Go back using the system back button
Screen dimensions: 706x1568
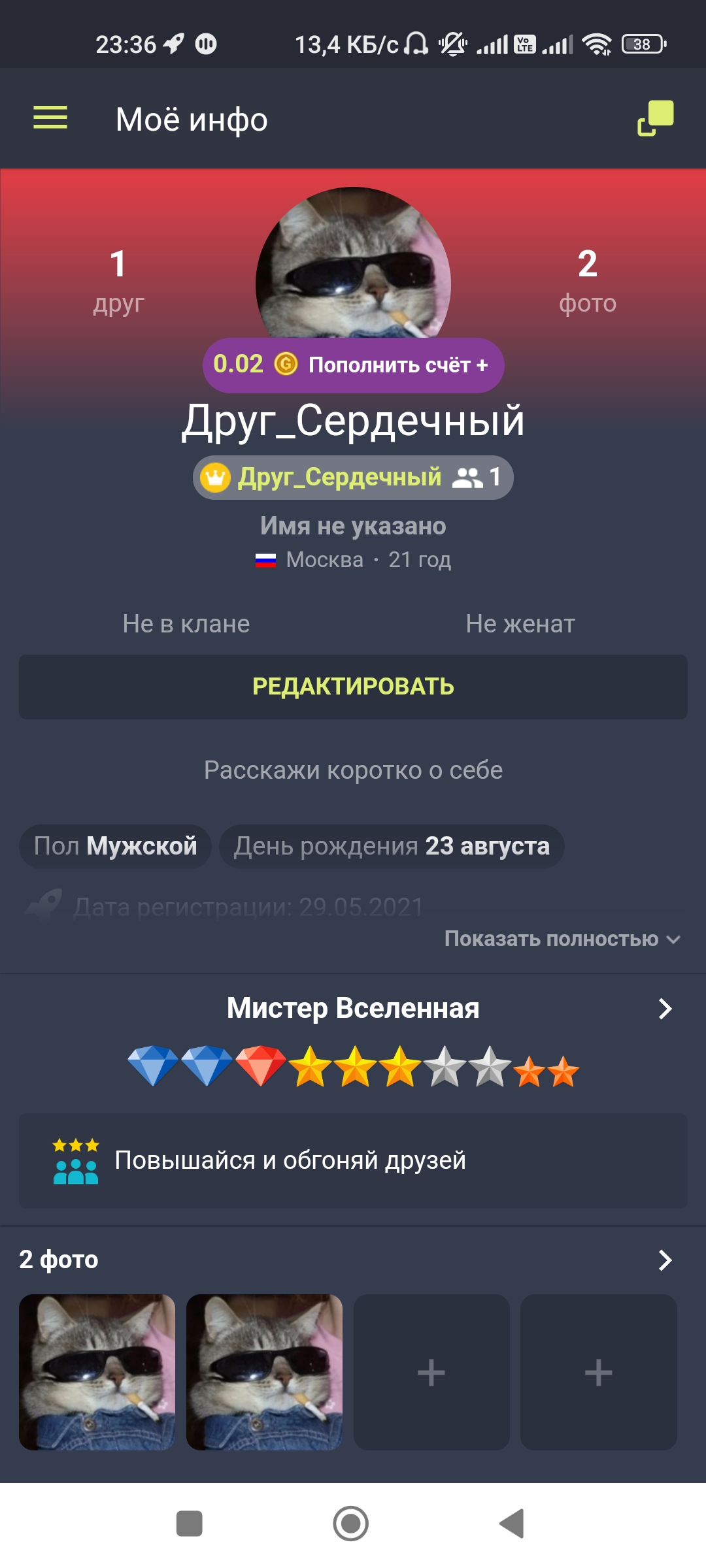[512, 1524]
